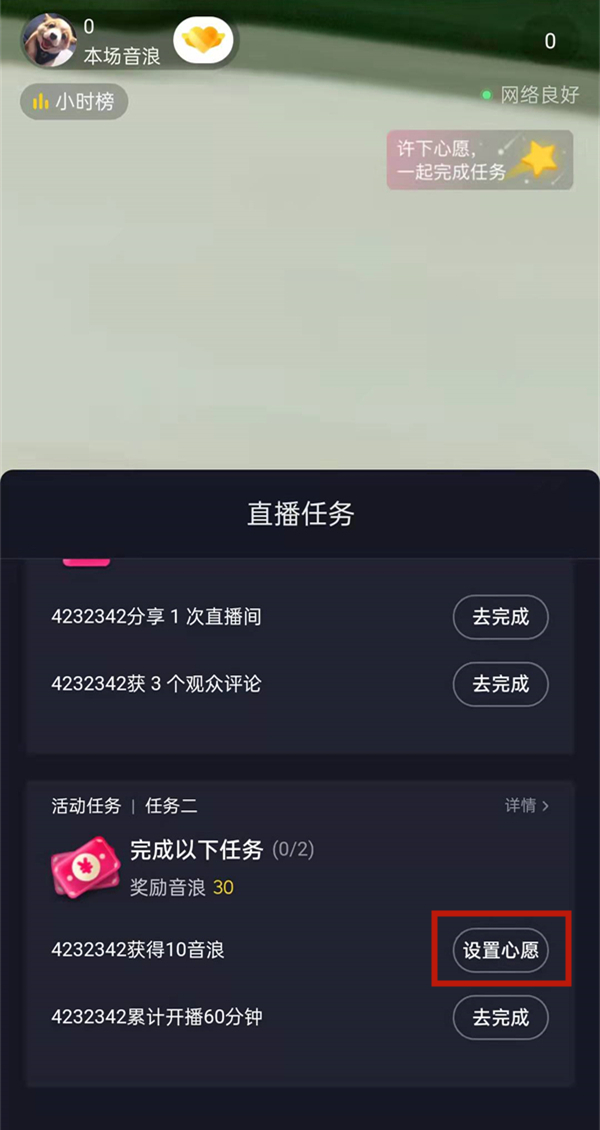Tap 去完成 for 获 3 个观众评论
Image resolution: width=600 pixels, height=1130 pixels.
coord(501,684)
